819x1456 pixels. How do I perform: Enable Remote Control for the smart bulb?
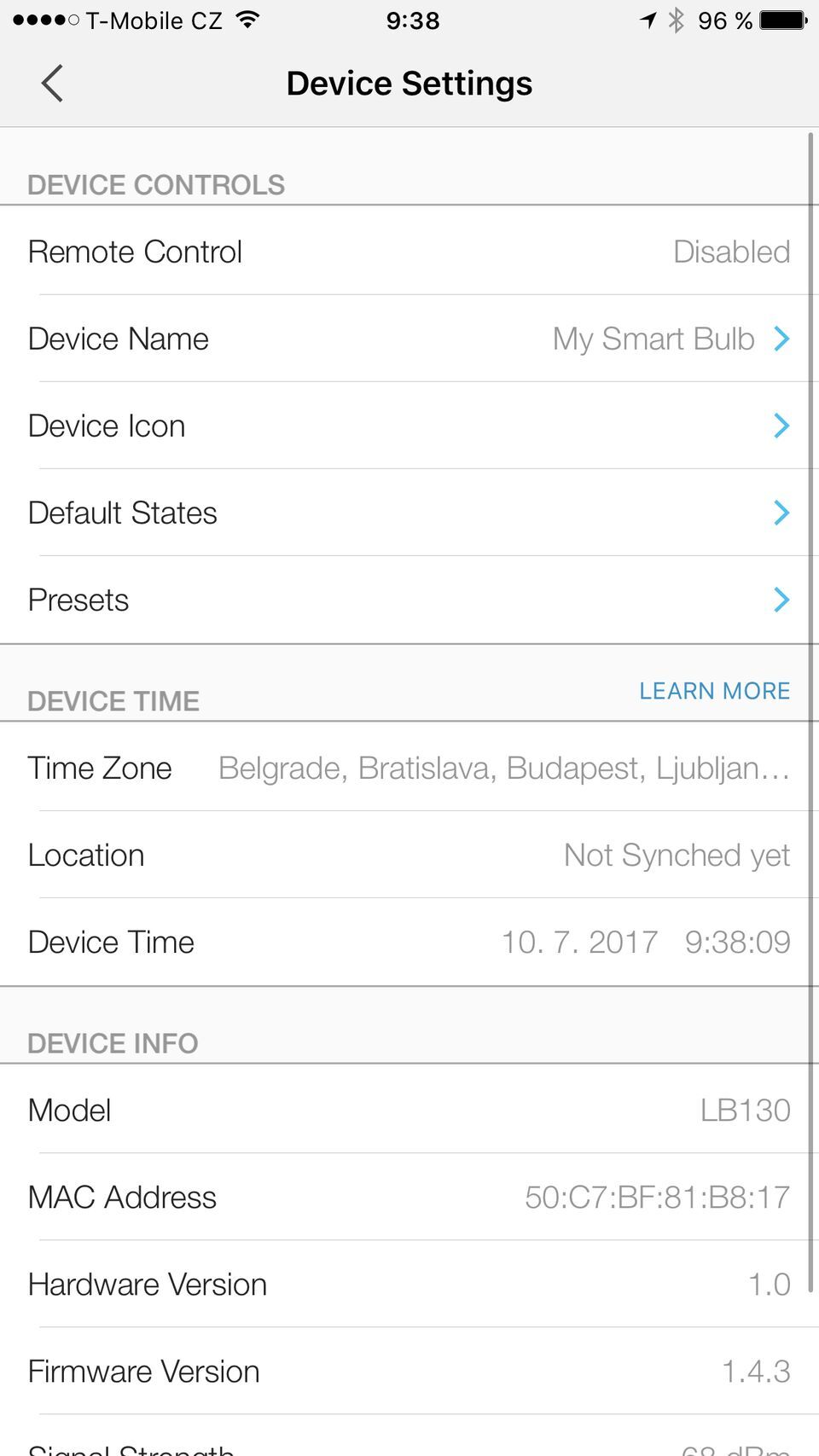pyautogui.click(x=409, y=251)
